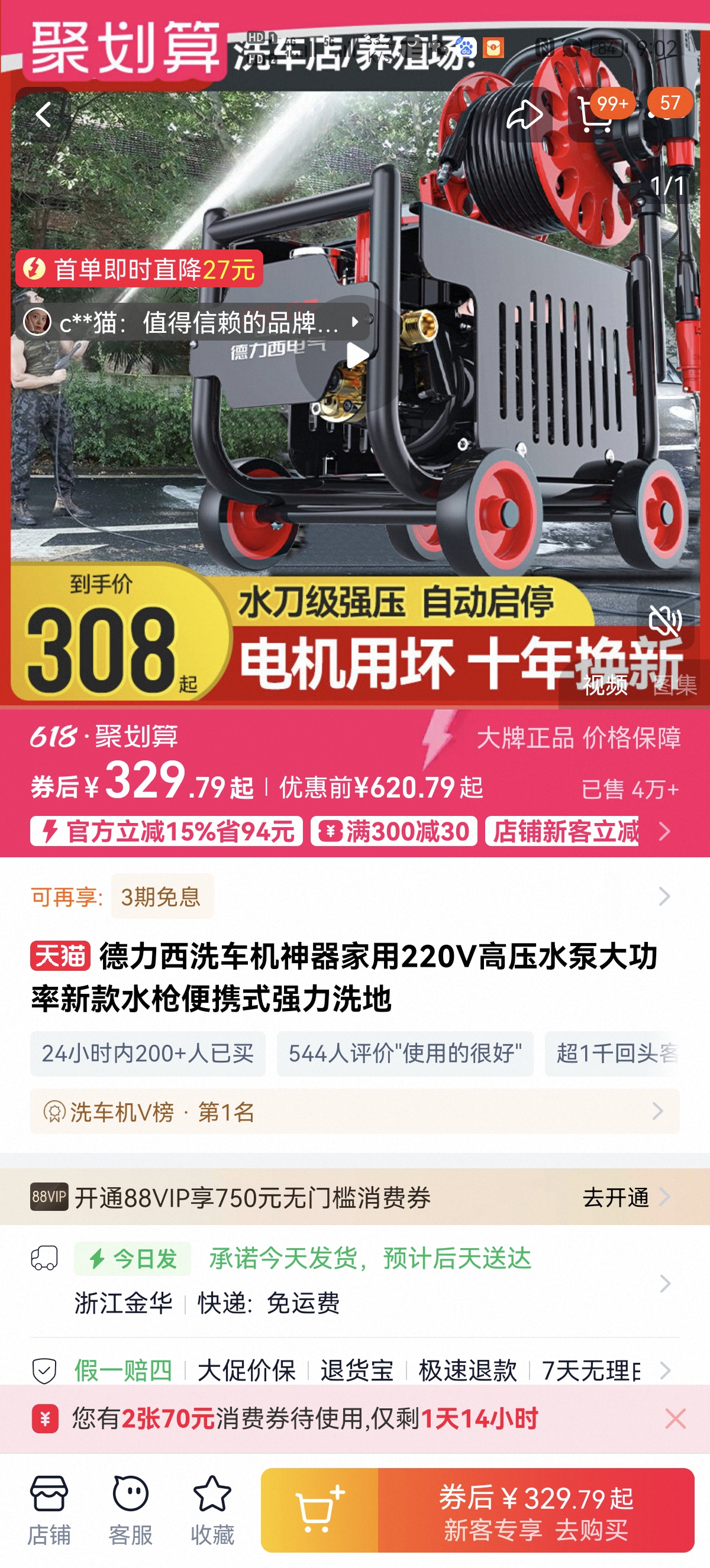710x1568 pixels.
Task: Open the 544人评价 review chip
Action: [x=405, y=1054]
